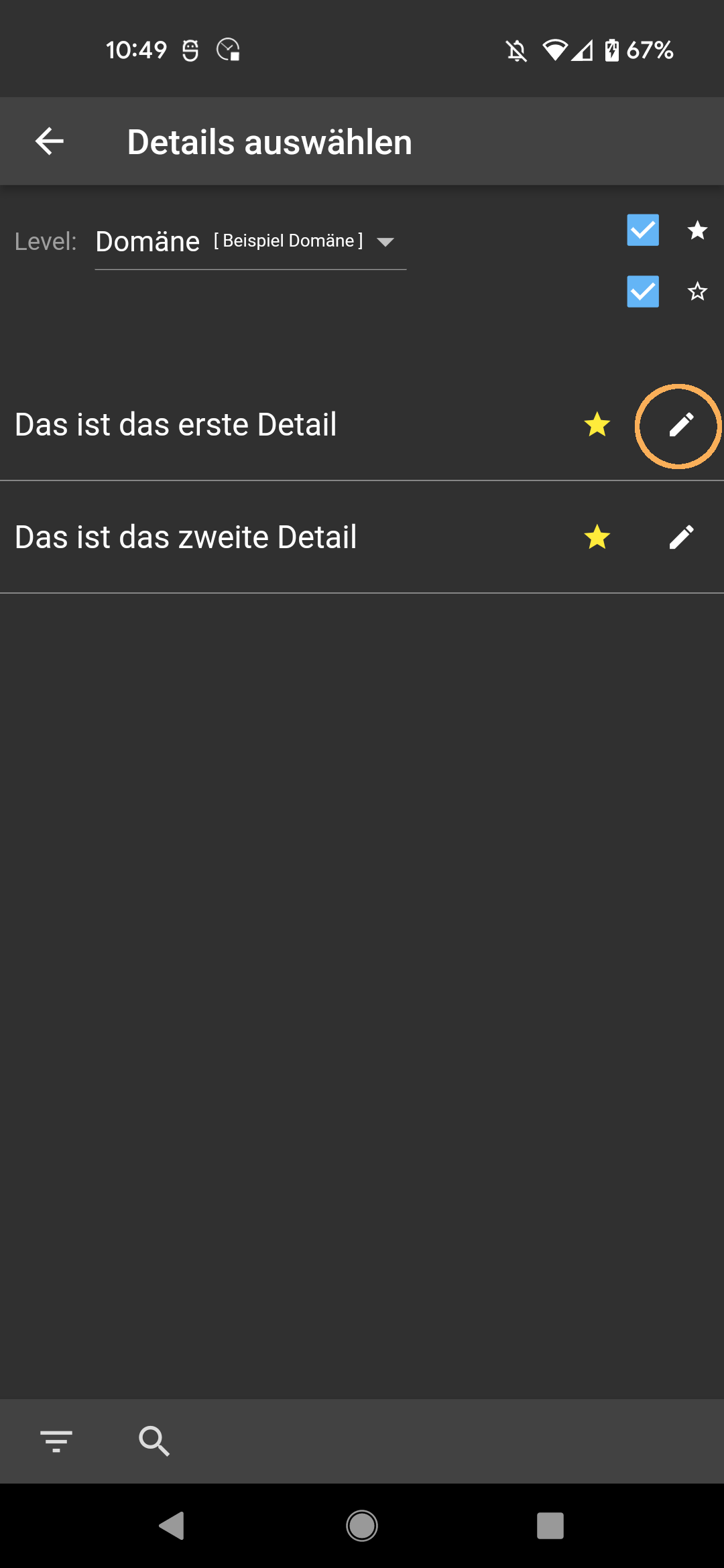Open 'Das ist das zweite Detail' row
This screenshot has height=1568, width=724.
tap(362, 537)
